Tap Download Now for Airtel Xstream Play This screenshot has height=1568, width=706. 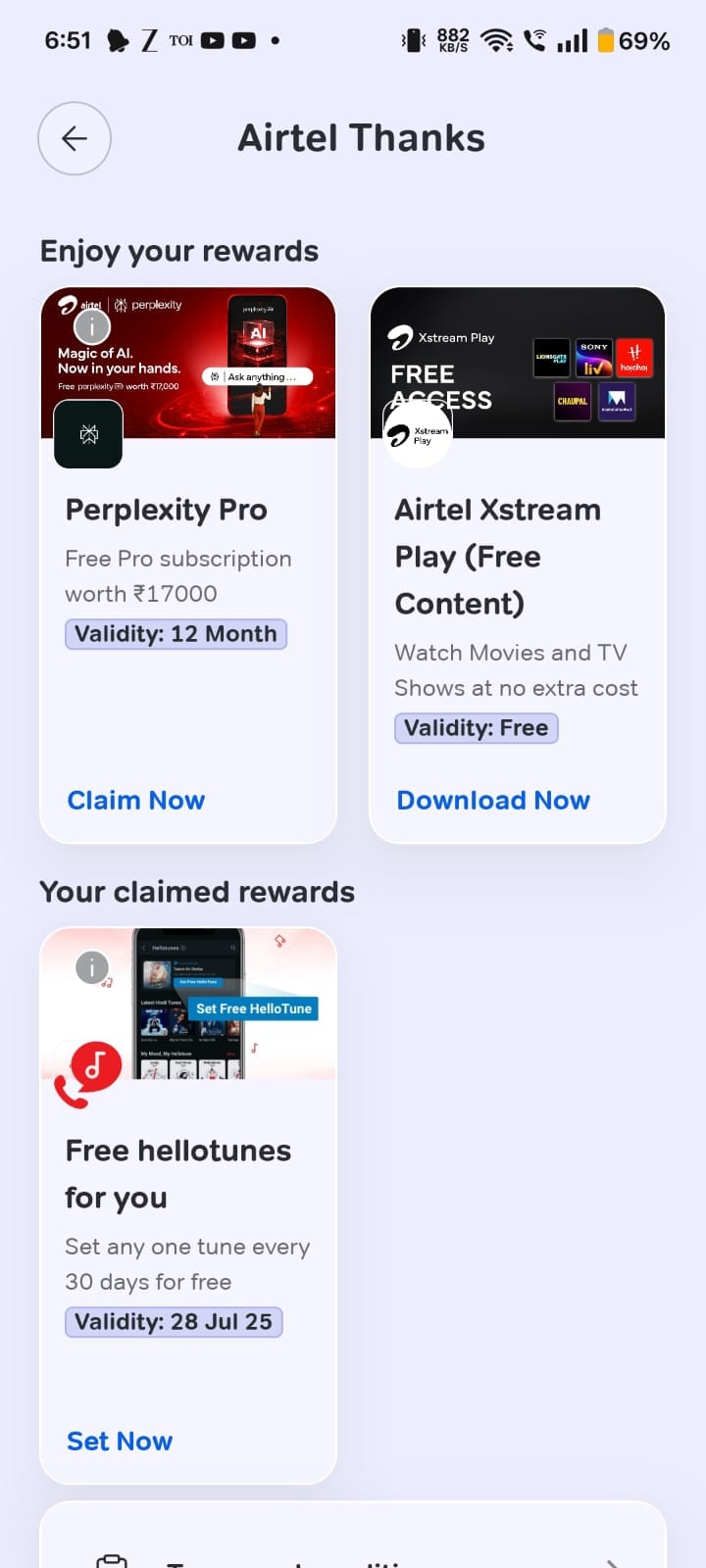click(493, 800)
